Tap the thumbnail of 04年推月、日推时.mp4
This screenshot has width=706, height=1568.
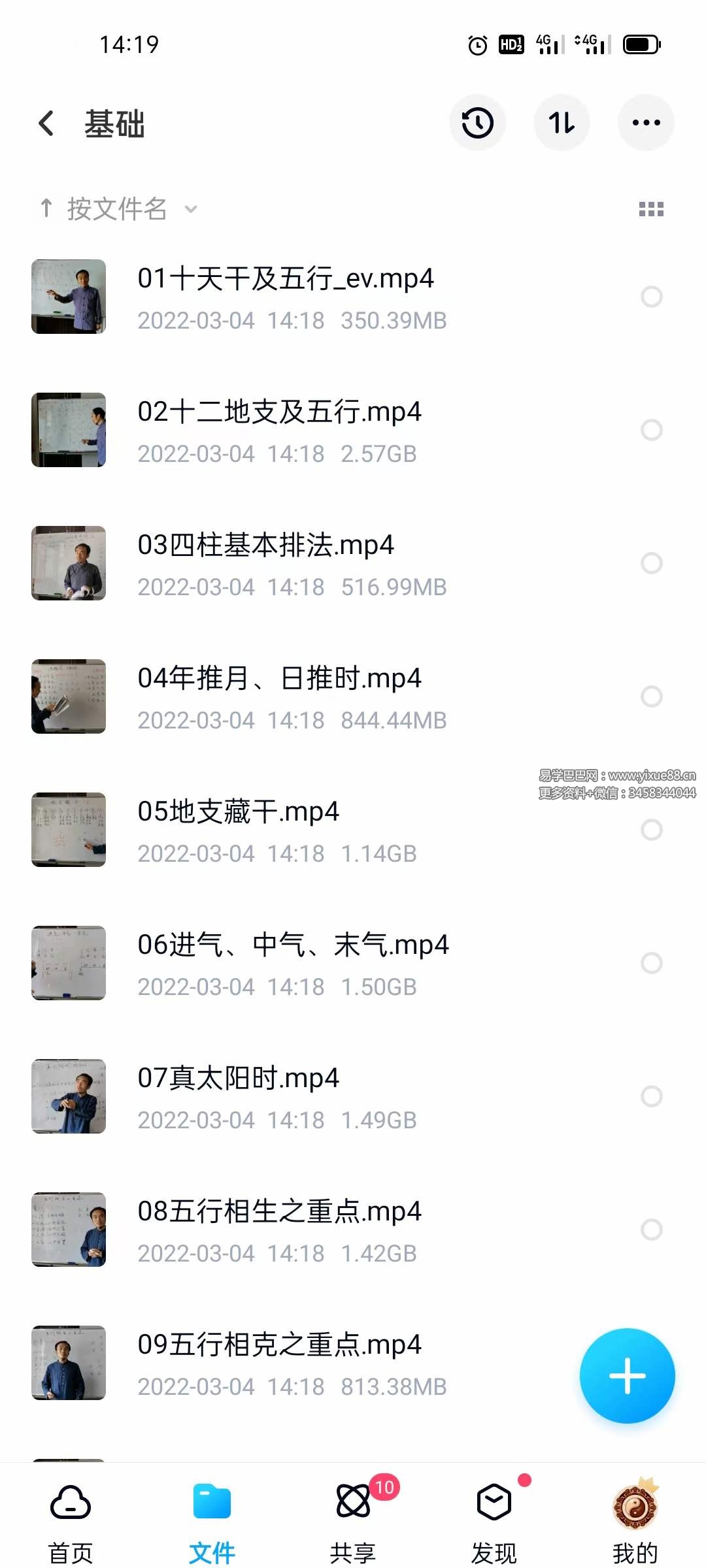coord(69,697)
